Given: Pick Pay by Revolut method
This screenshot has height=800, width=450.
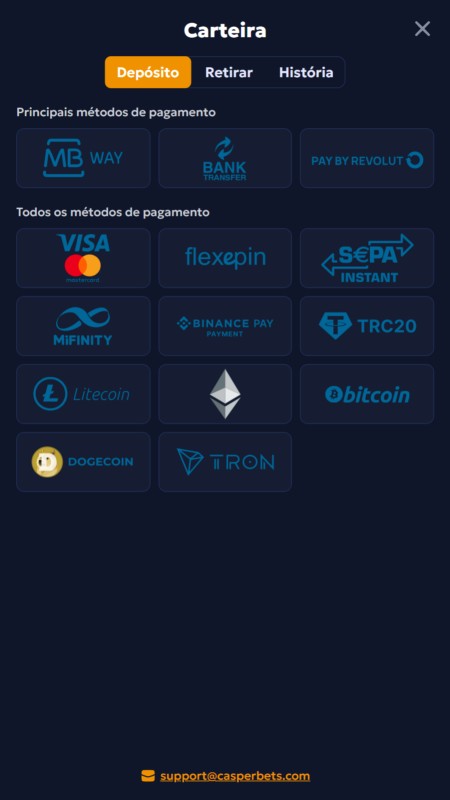Looking at the screenshot, I should [x=367, y=158].
